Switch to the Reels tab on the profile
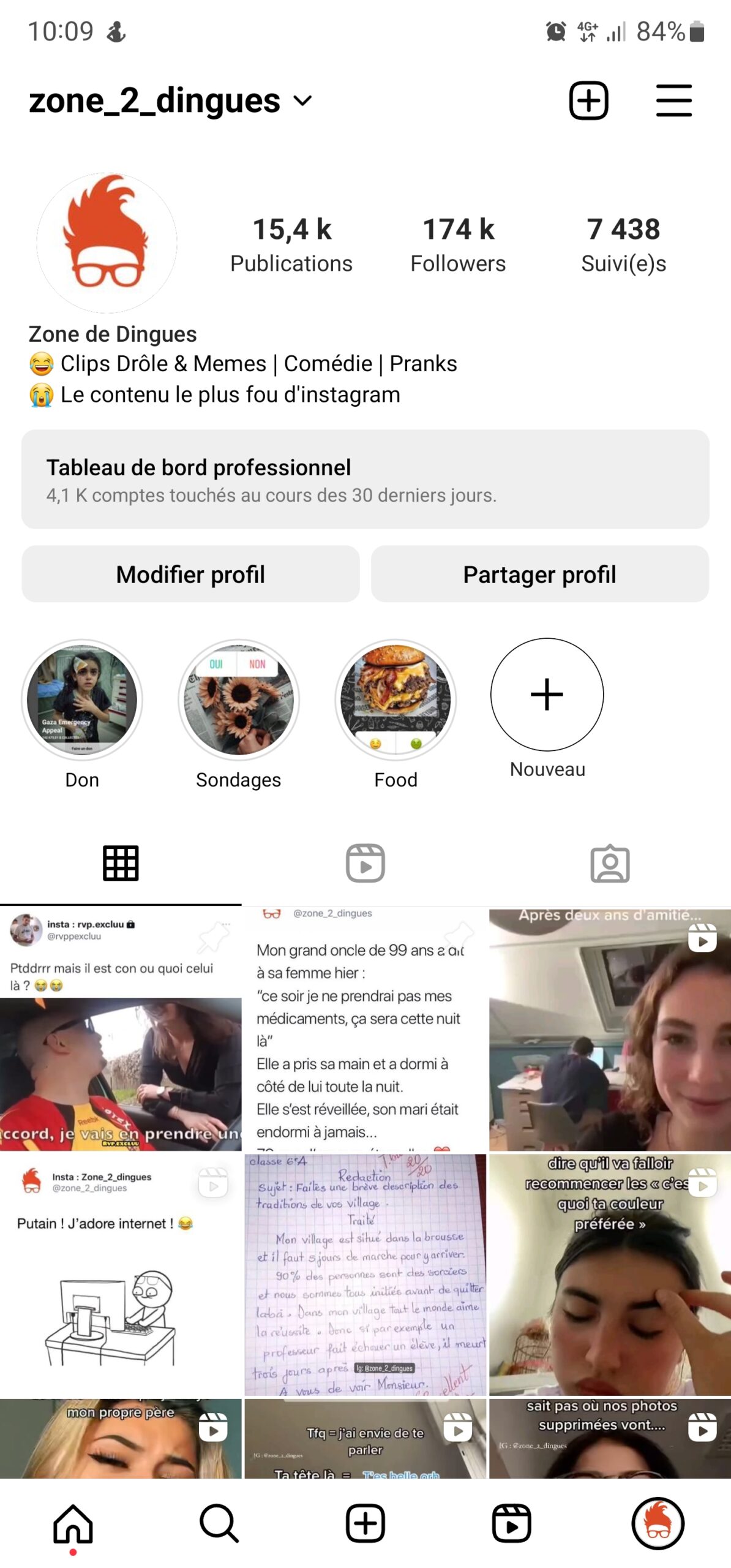 (365, 863)
